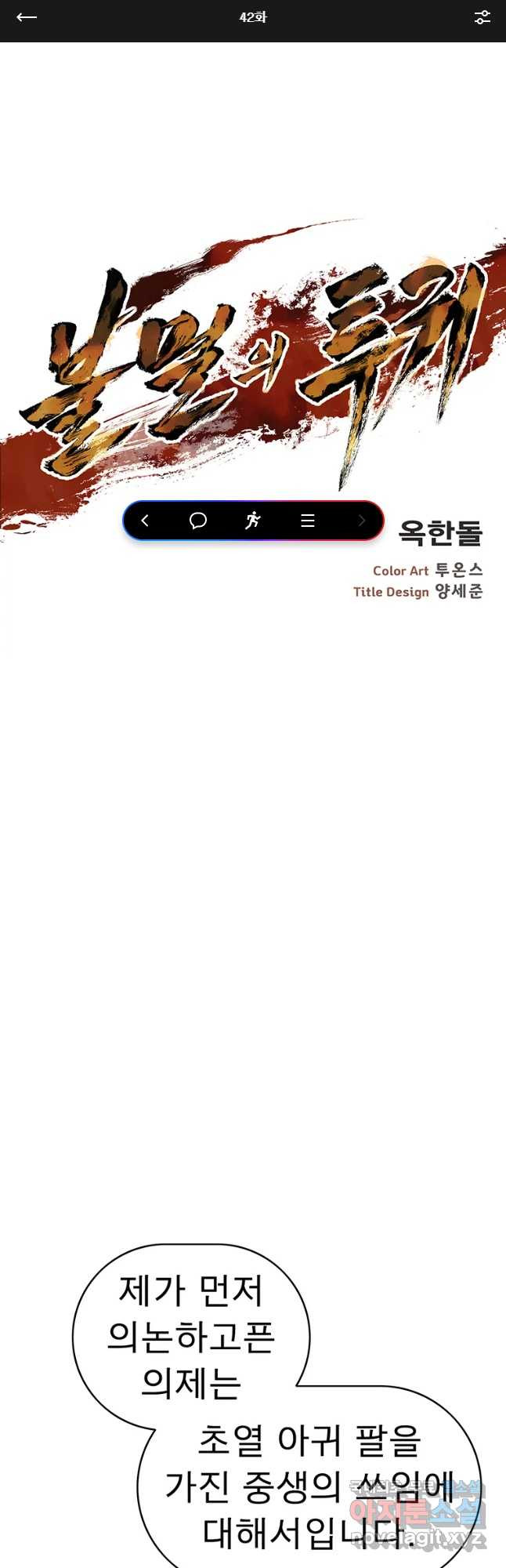
Task: Tap the running figure auto-scroll icon
Action: tap(252, 521)
